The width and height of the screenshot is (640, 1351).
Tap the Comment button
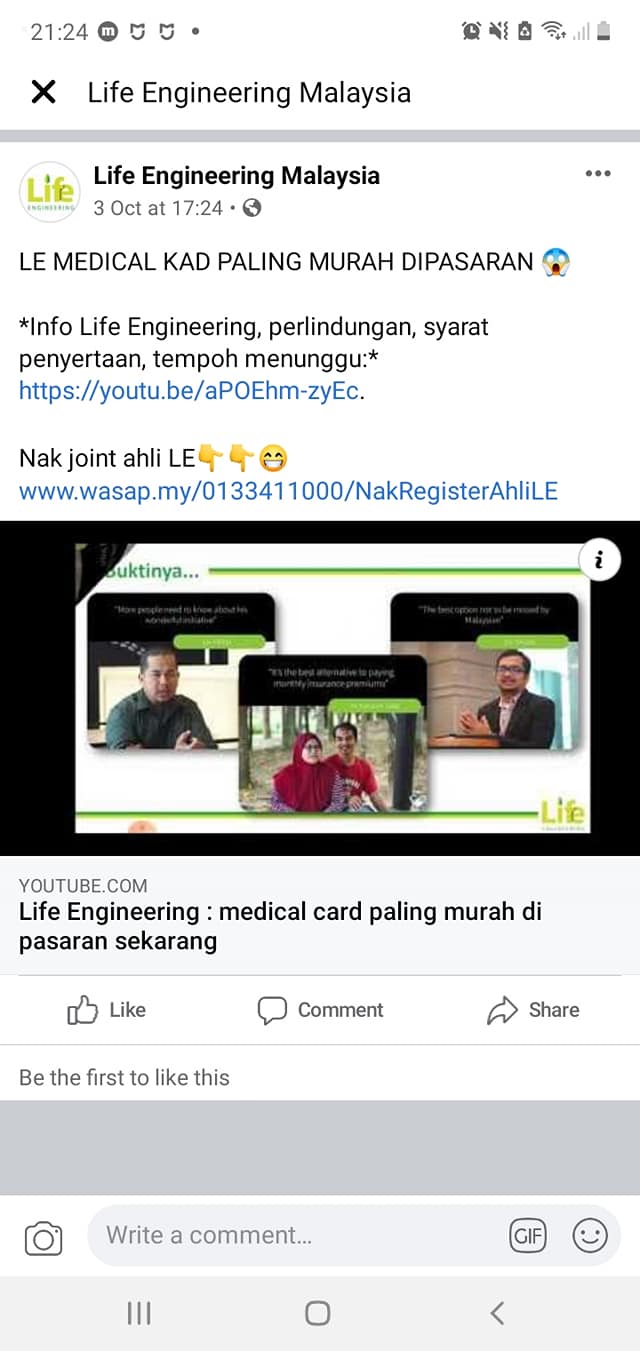[320, 1010]
